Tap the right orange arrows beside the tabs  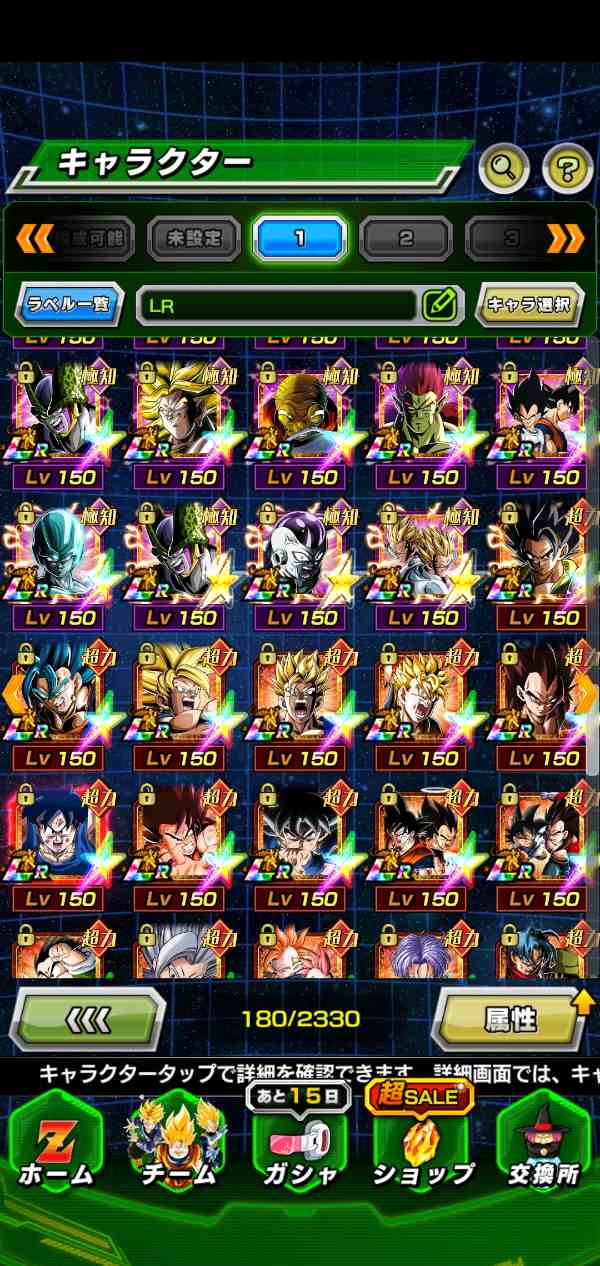coord(566,238)
